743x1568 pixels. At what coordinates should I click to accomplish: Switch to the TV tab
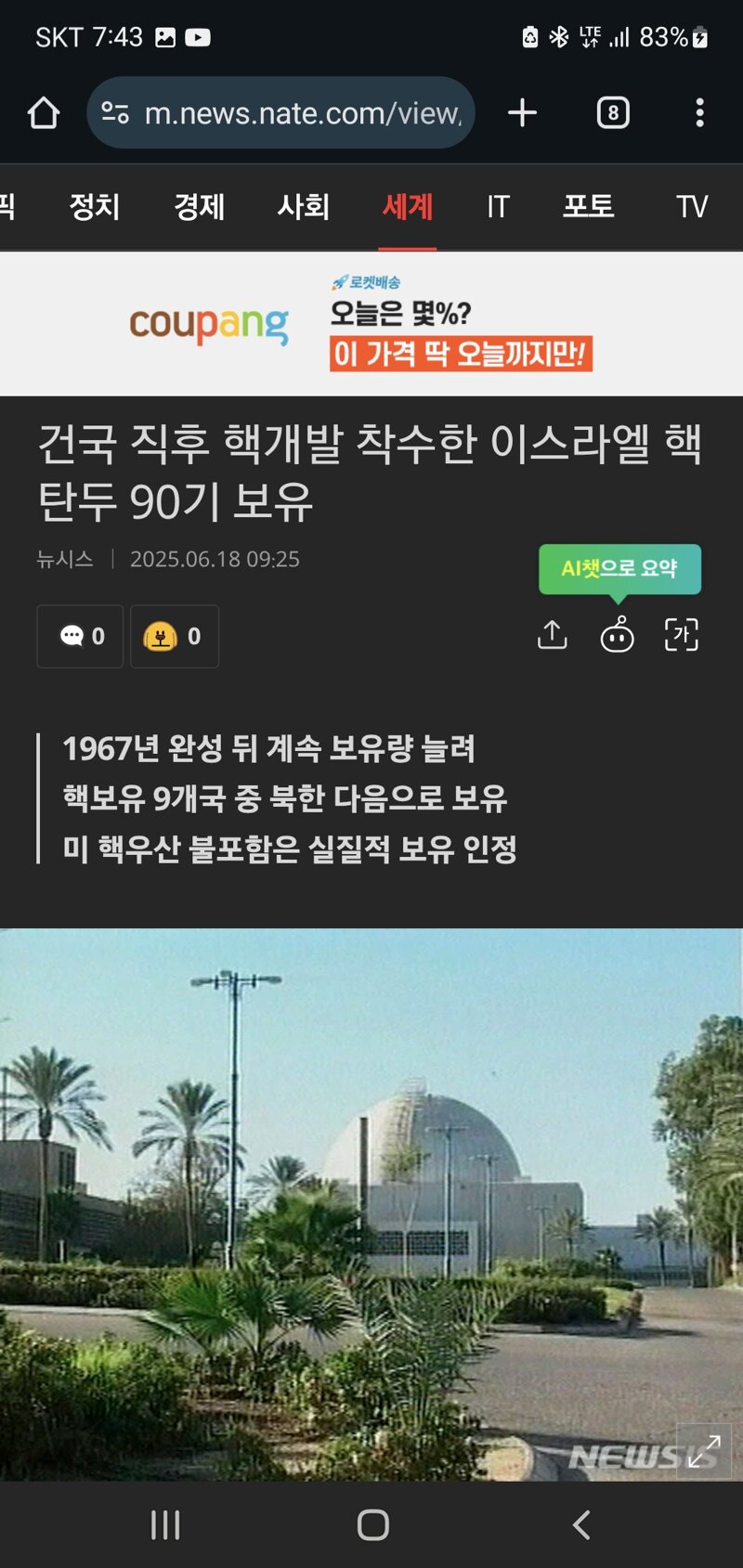click(692, 206)
